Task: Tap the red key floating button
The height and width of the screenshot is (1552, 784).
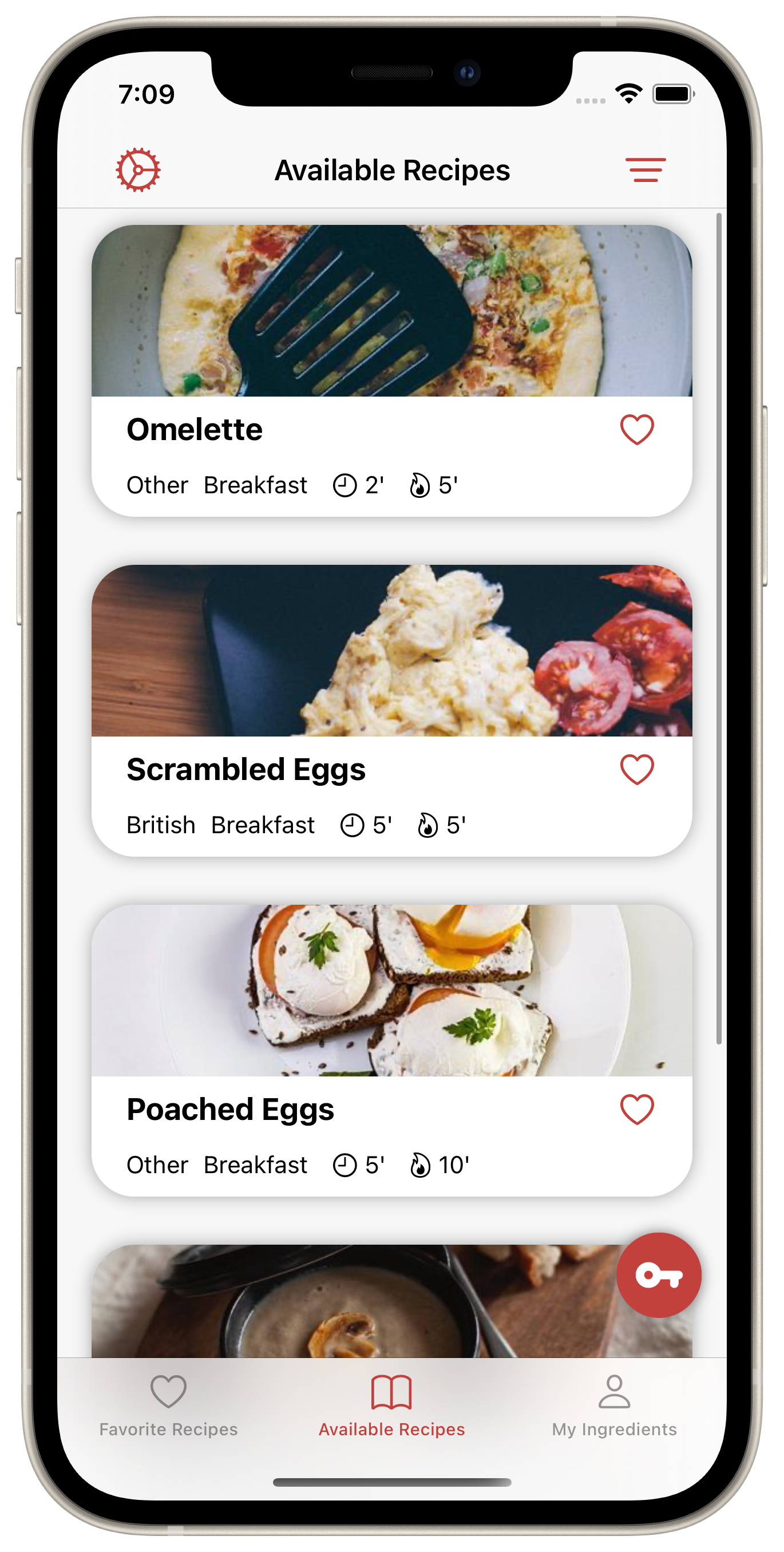Action: coord(658,1275)
